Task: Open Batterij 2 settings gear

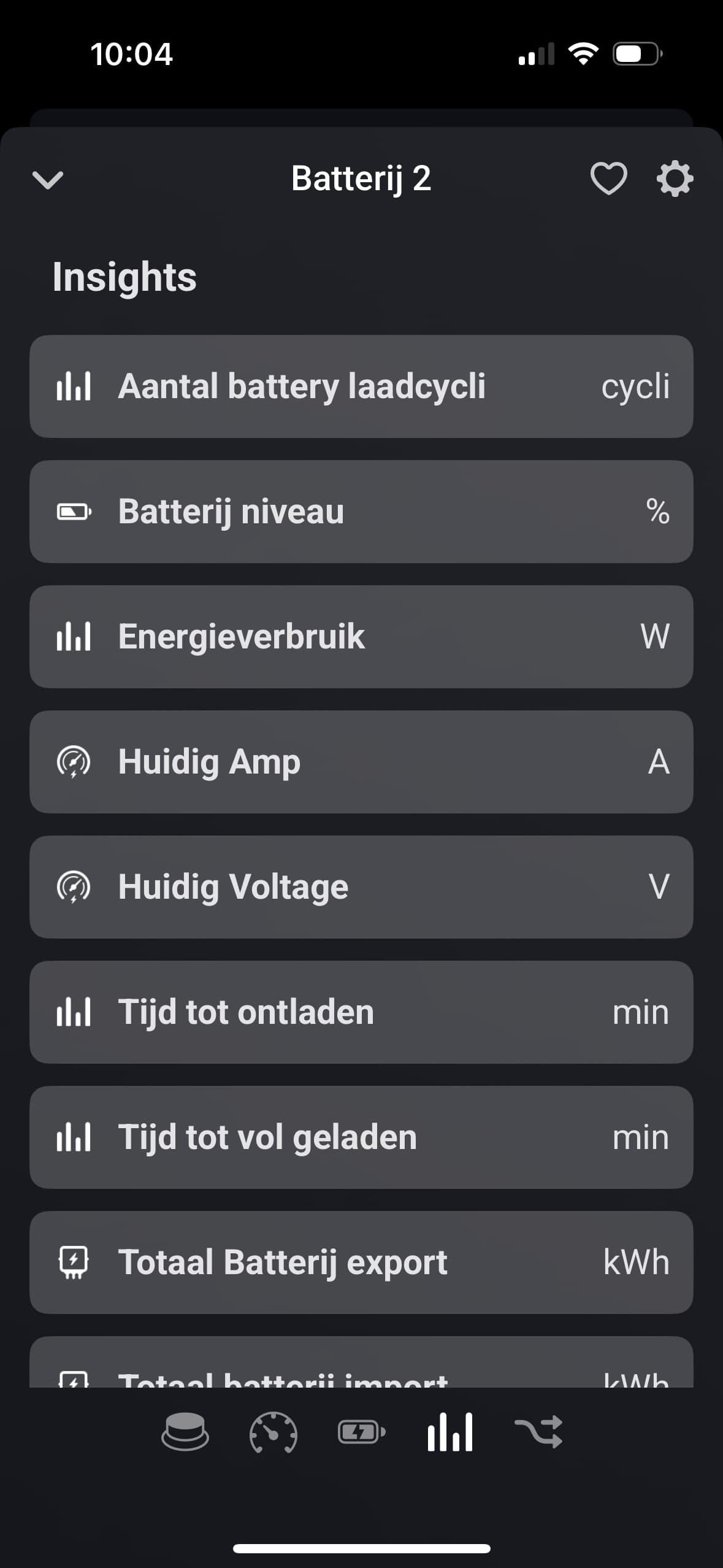Action: 675,179
